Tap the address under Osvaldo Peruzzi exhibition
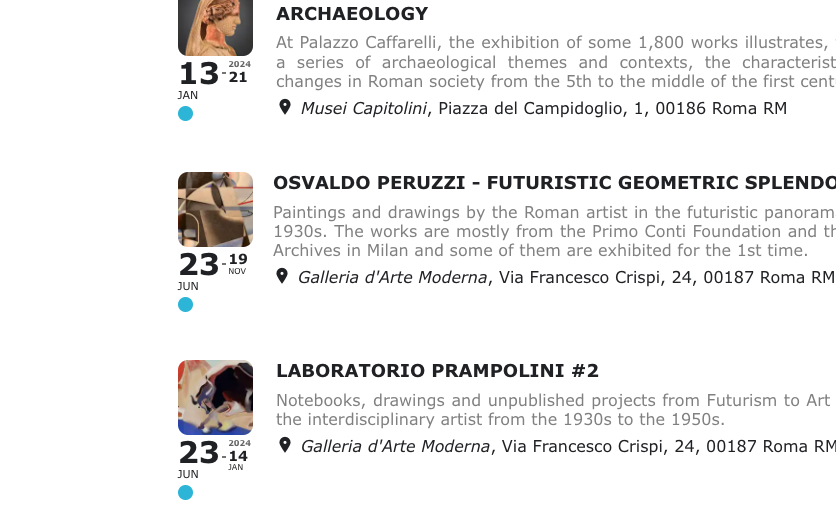836x509 pixels. tap(566, 277)
